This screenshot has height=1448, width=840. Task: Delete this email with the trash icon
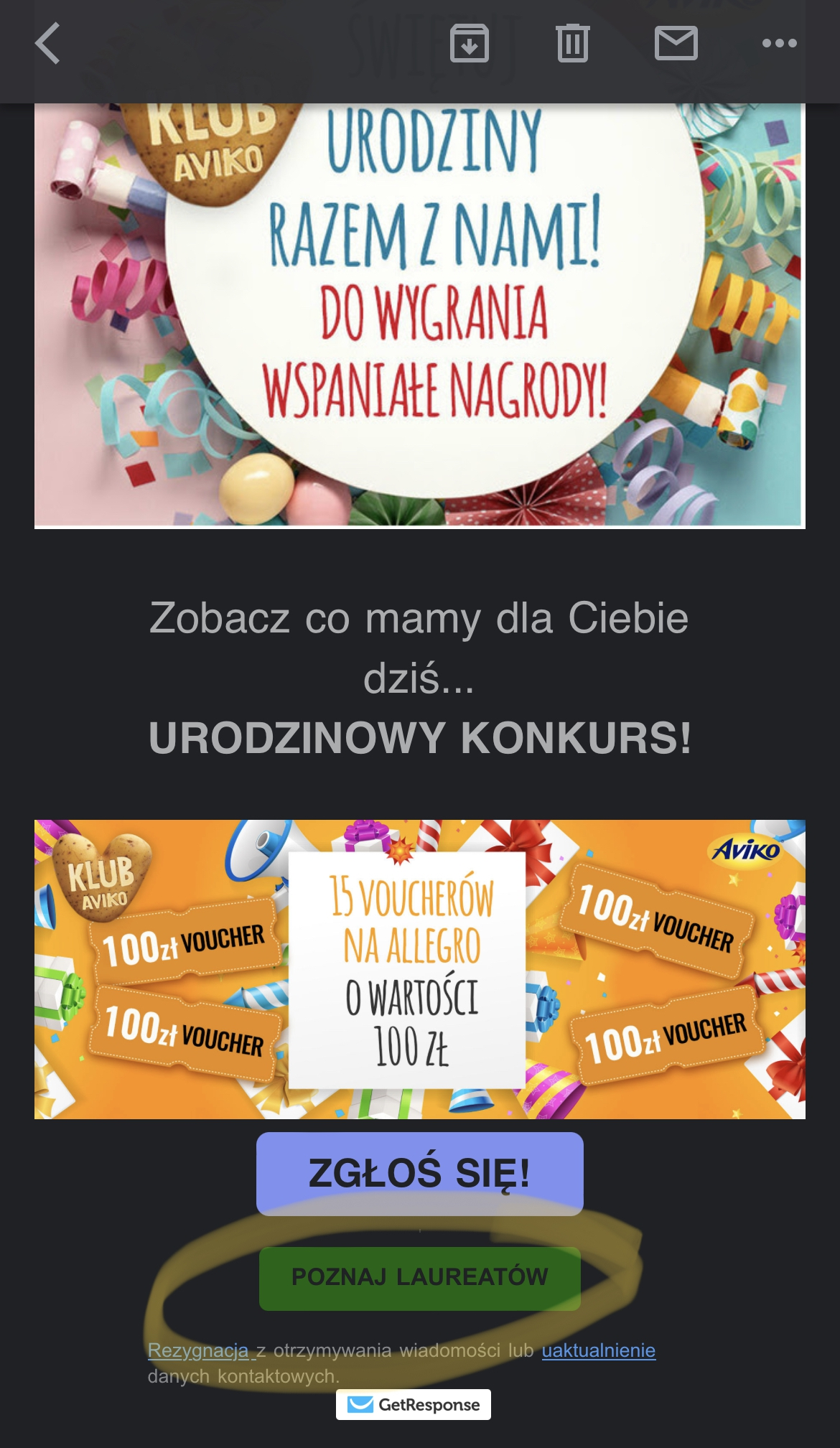coord(572,43)
